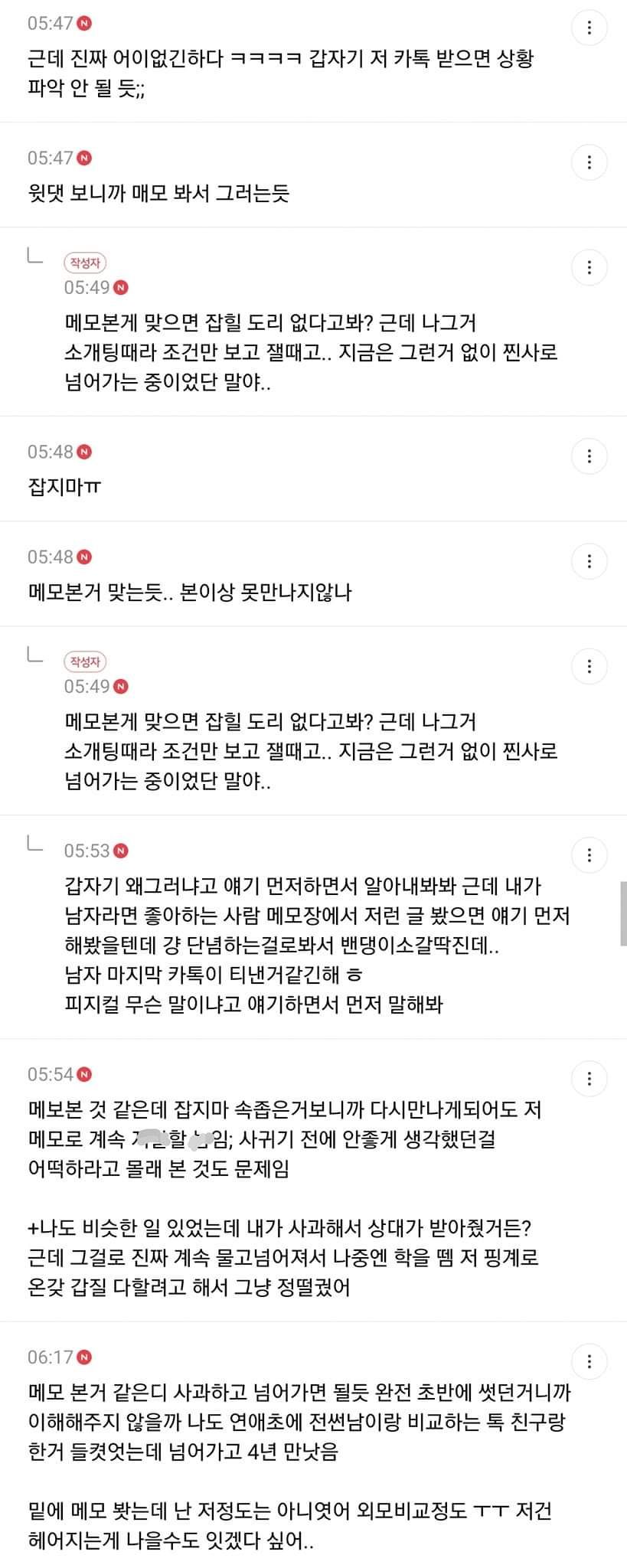Expand options for the 메모본거 맞는듯 comment

(x=589, y=560)
